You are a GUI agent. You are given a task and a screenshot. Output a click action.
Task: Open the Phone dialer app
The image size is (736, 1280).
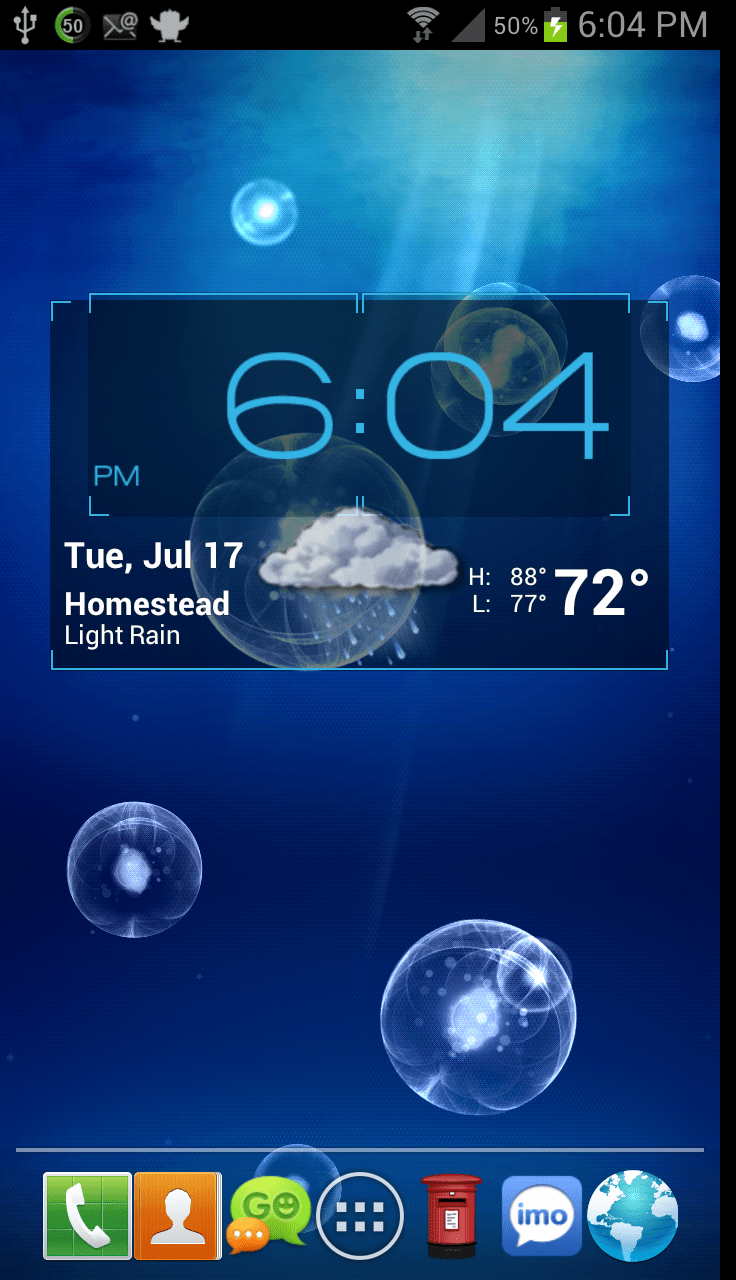coord(88,1216)
